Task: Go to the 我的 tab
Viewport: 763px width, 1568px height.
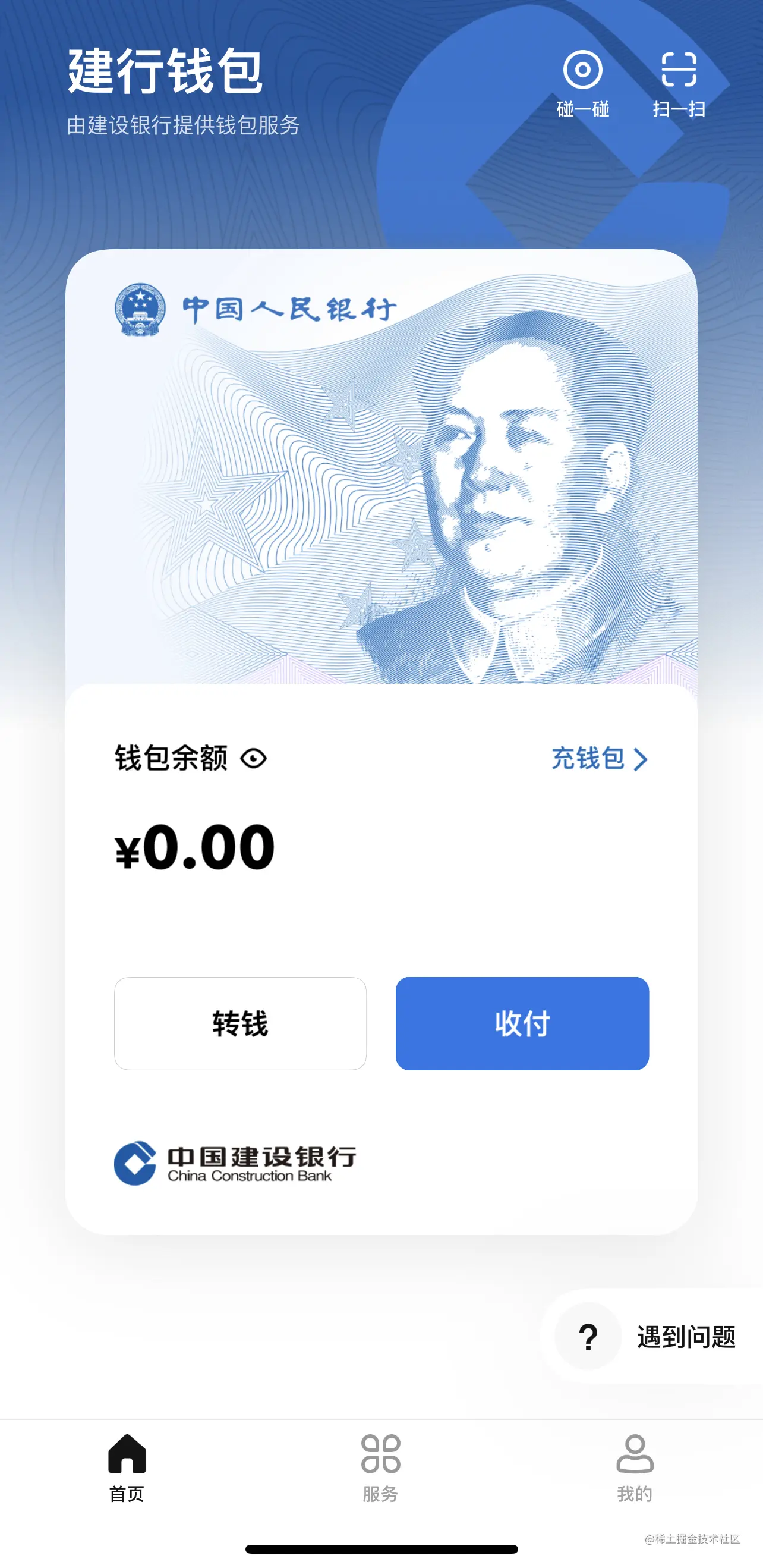Action: pos(635,1468)
